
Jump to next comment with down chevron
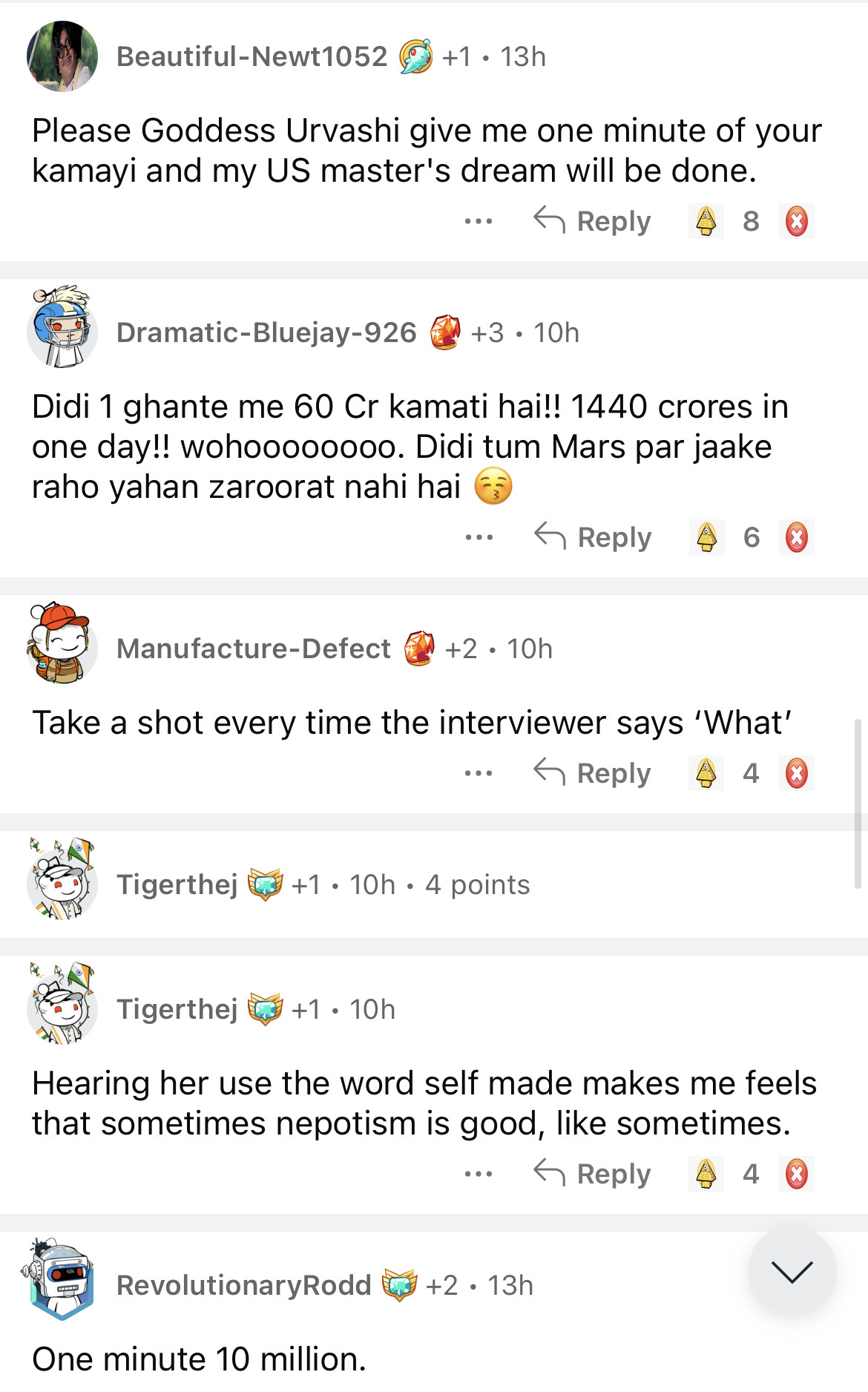pos(792,1272)
